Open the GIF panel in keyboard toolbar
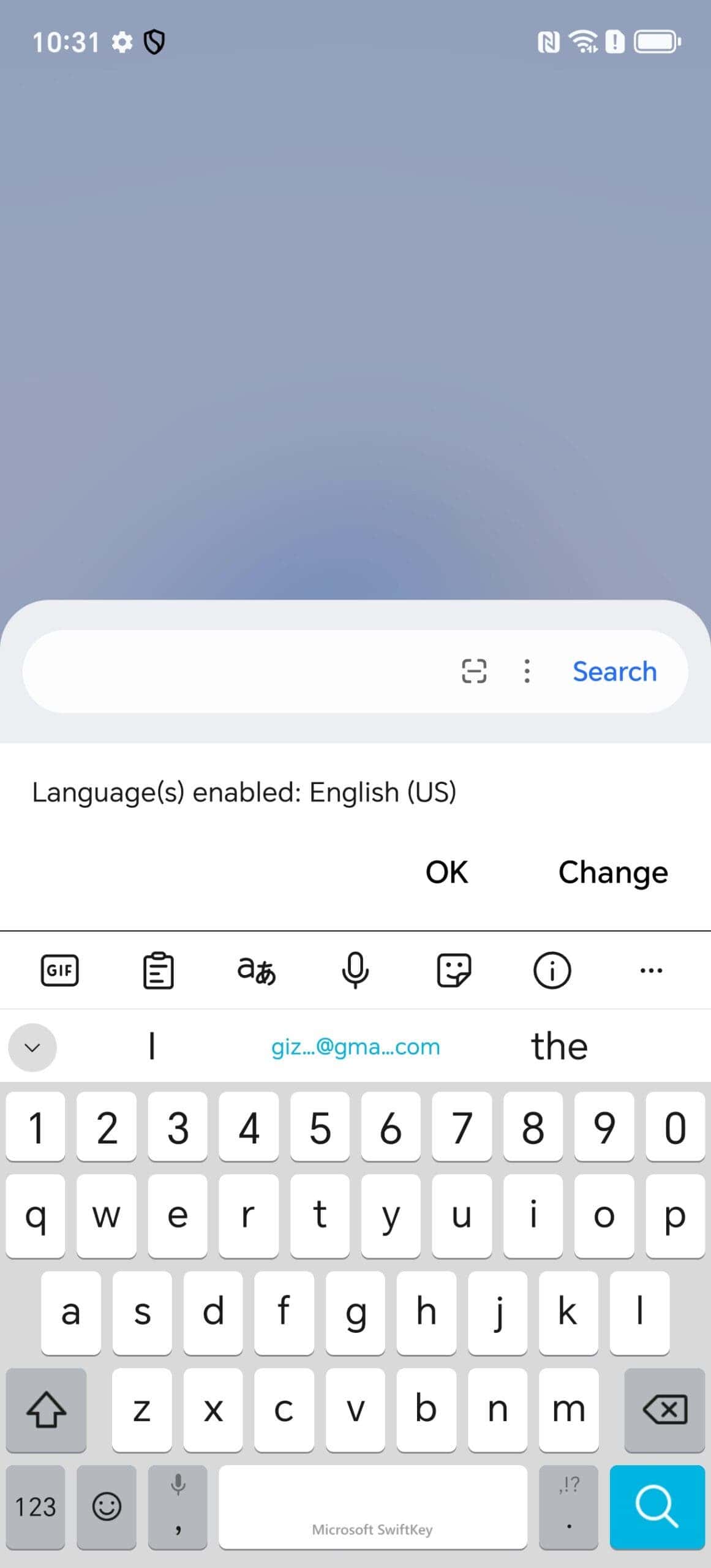Image resolution: width=711 pixels, height=1568 pixels. (x=59, y=970)
